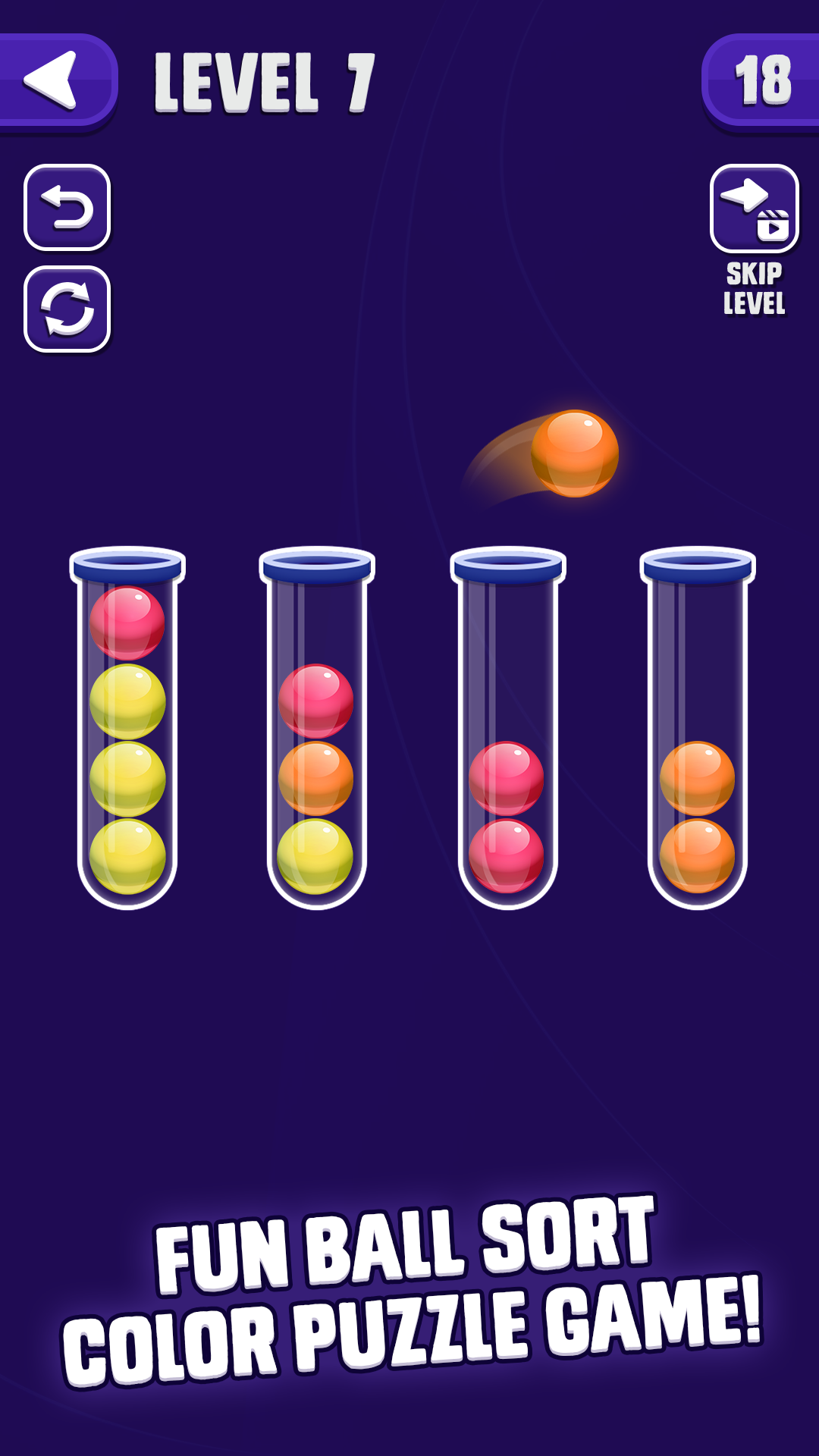Viewport: 819px width, 1456px height.
Task: Tap the level counter showing 18
Action: coord(762,80)
